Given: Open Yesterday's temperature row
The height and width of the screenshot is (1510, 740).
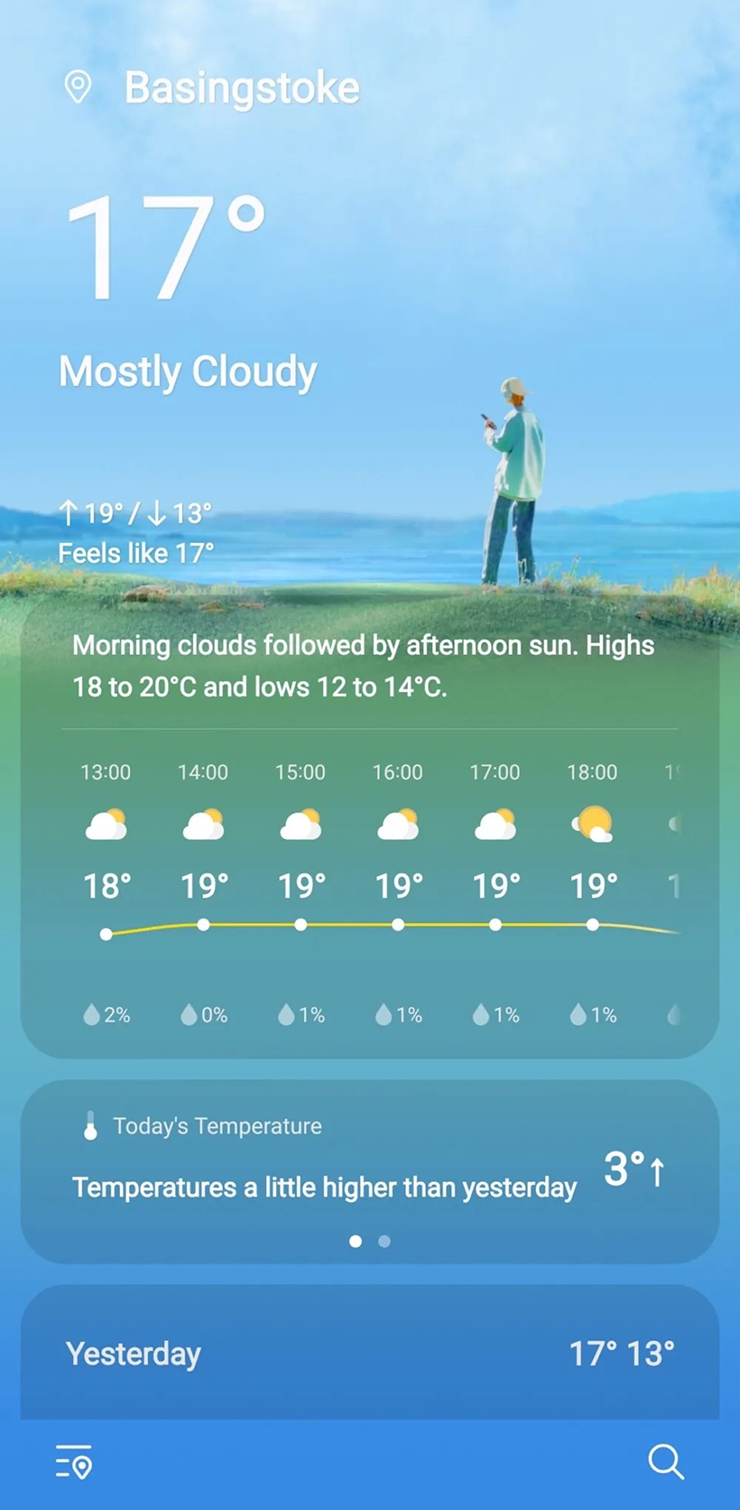Looking at the screenshot, I should (370, 1353).
